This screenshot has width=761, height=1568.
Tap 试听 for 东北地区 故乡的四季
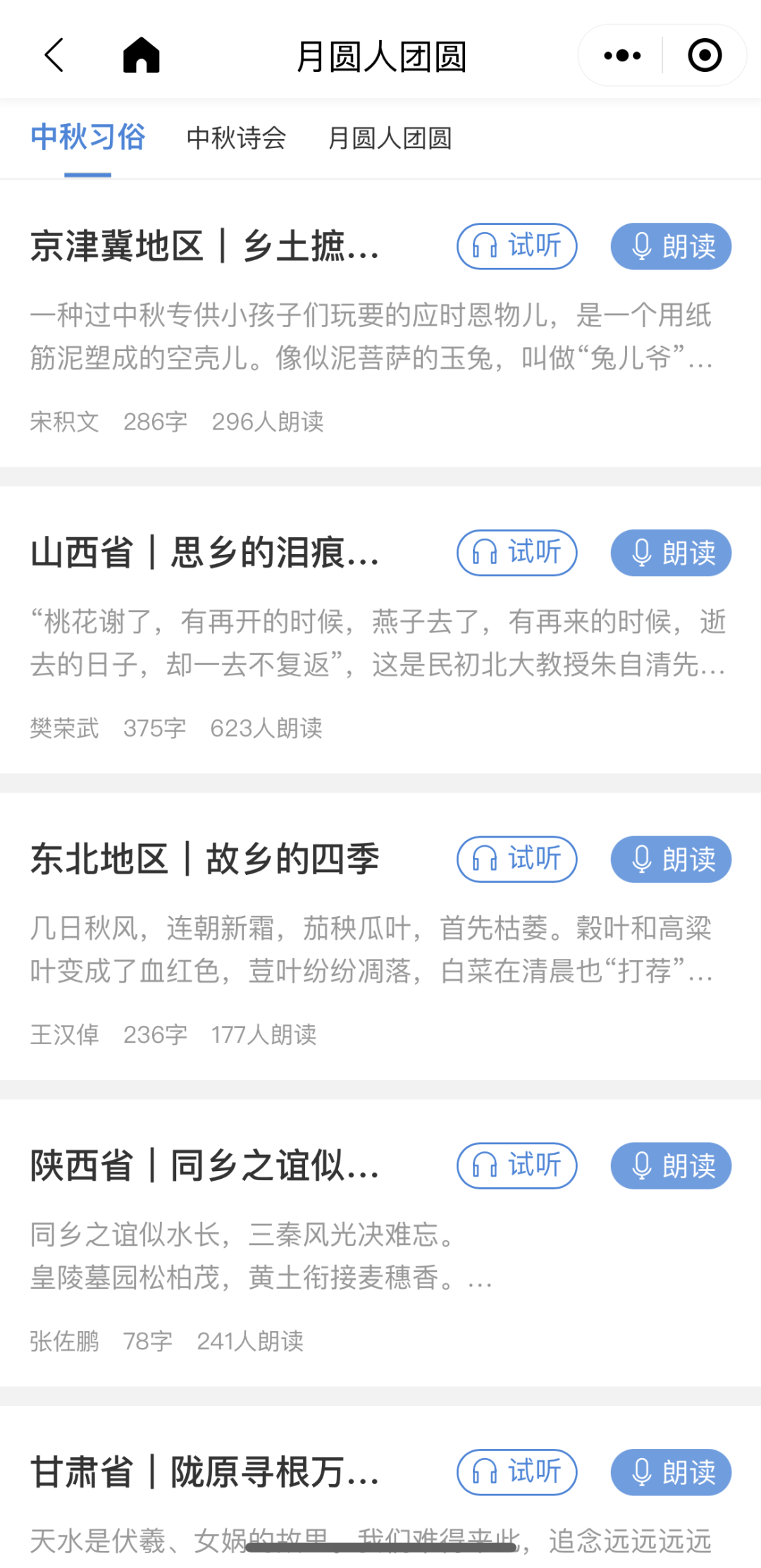(x=517, y=859)
